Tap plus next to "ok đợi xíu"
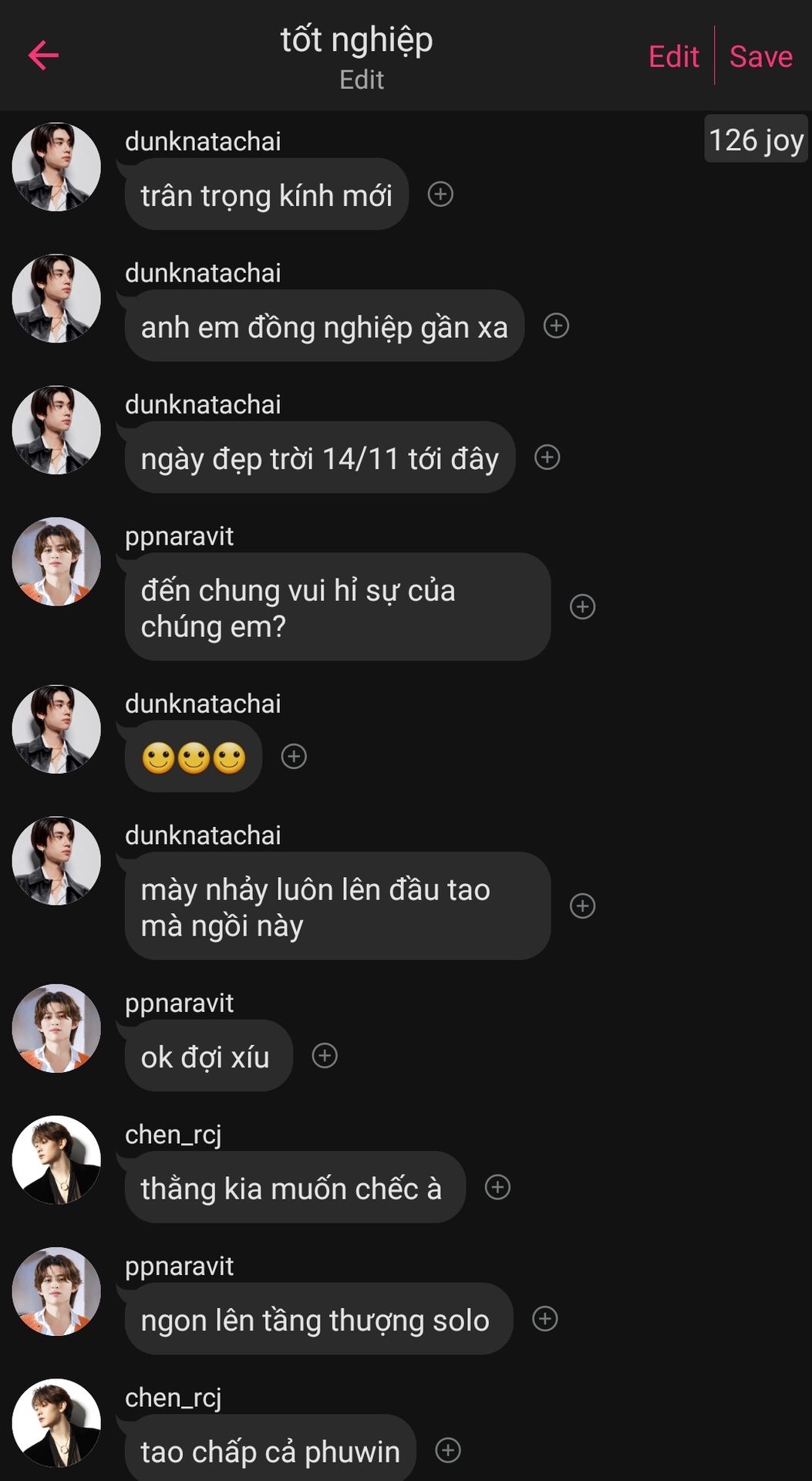This screenshot has height=1481, width=812. point(325,1056)
